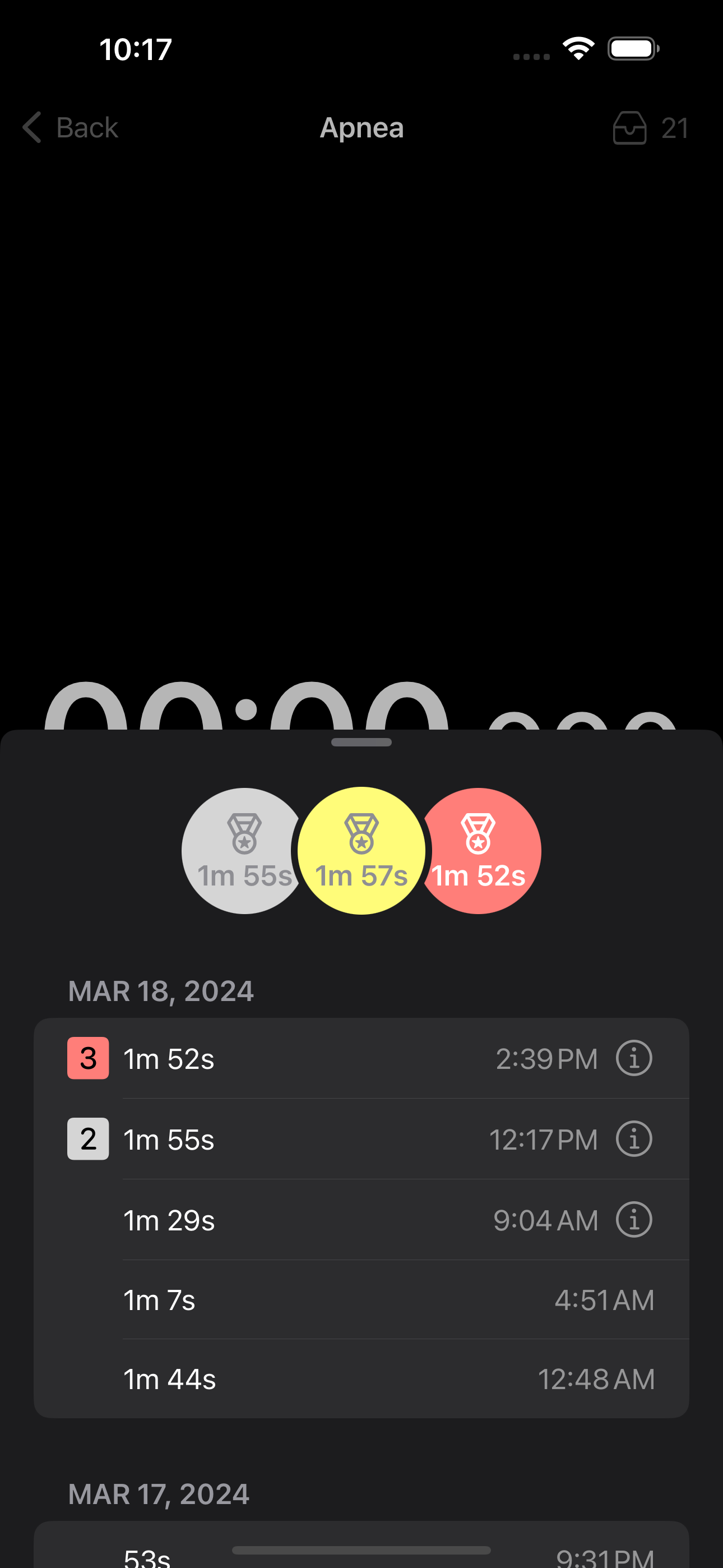Go back from the Apnea screen
The height and width of the screenshot is (1568, 723).
point(70,128)
